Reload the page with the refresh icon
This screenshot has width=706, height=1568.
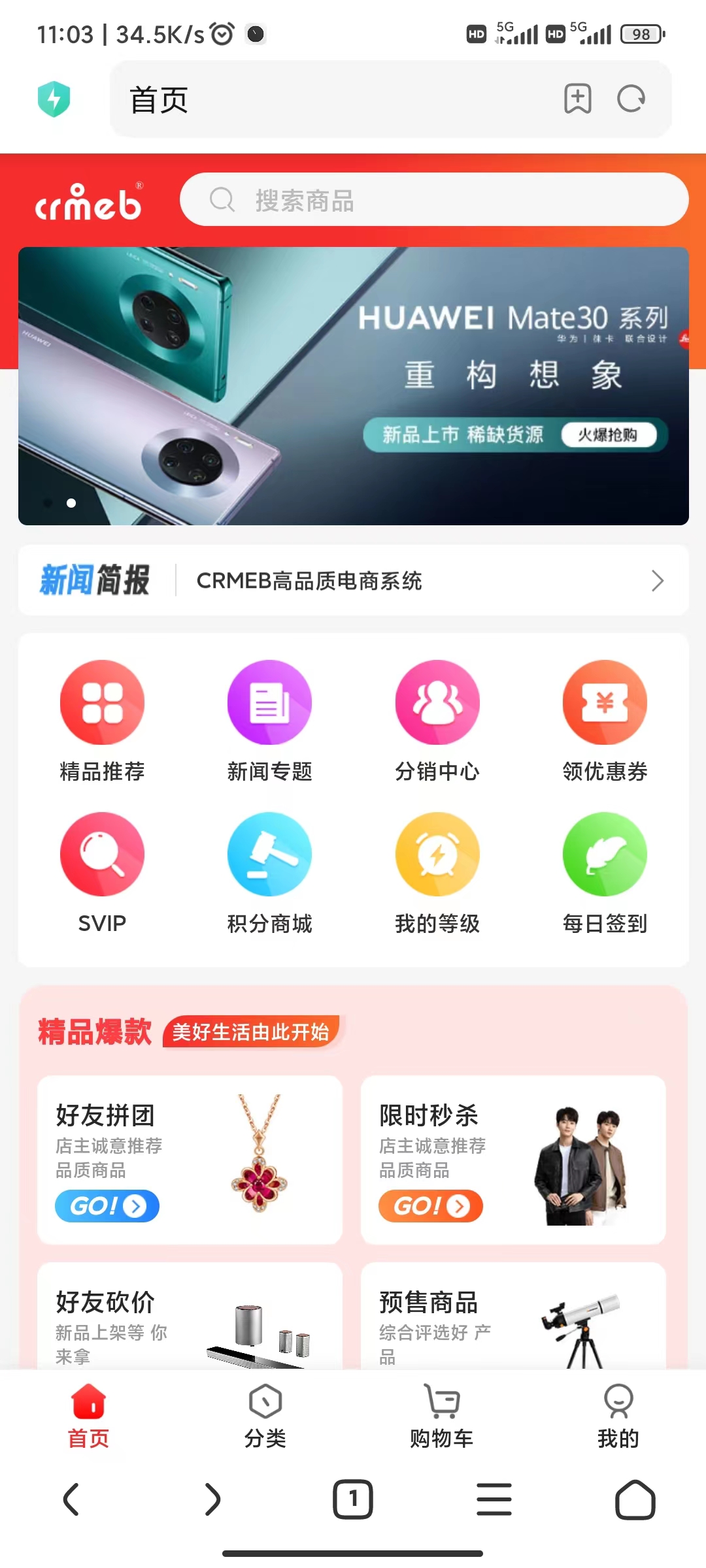click(x=631, y=99)
